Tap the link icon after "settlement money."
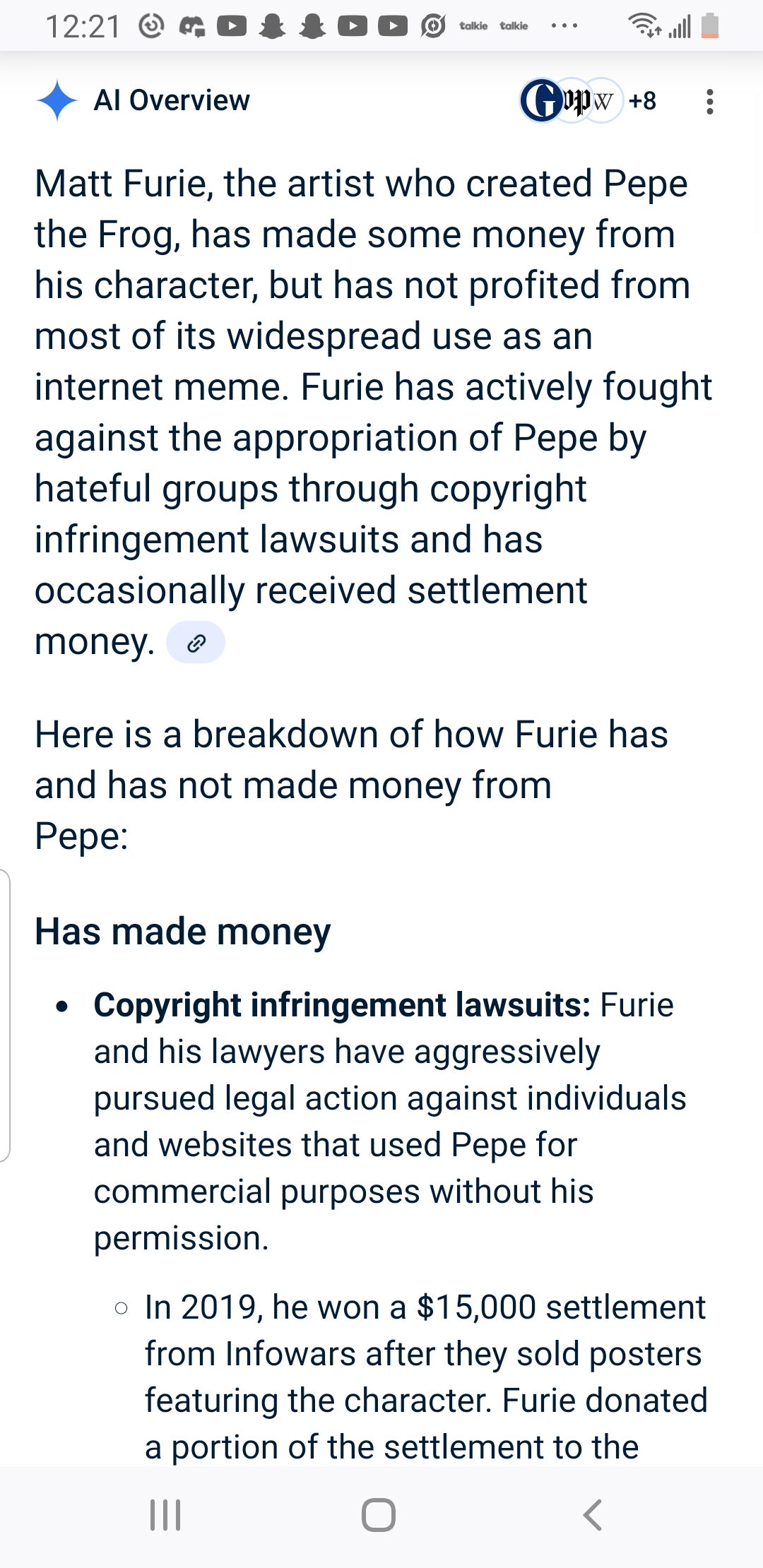 pyautogui.click(x=196, y=643)
